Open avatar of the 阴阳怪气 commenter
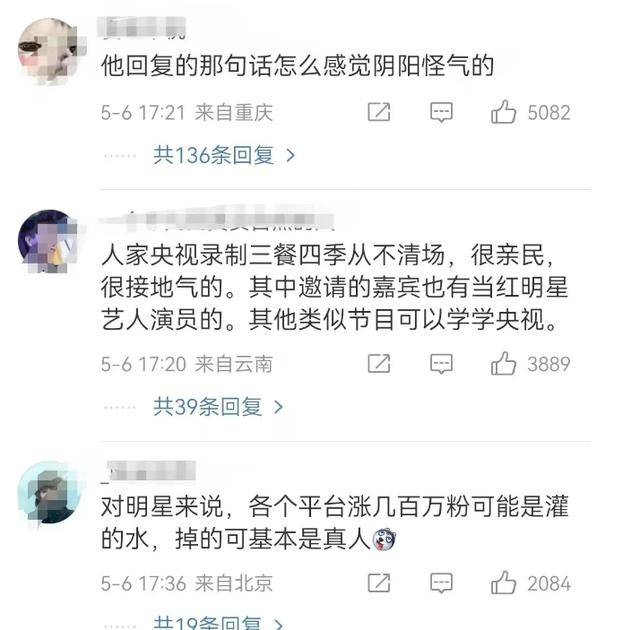This screenshot has height=630, width=640. [x=48, y=51]
